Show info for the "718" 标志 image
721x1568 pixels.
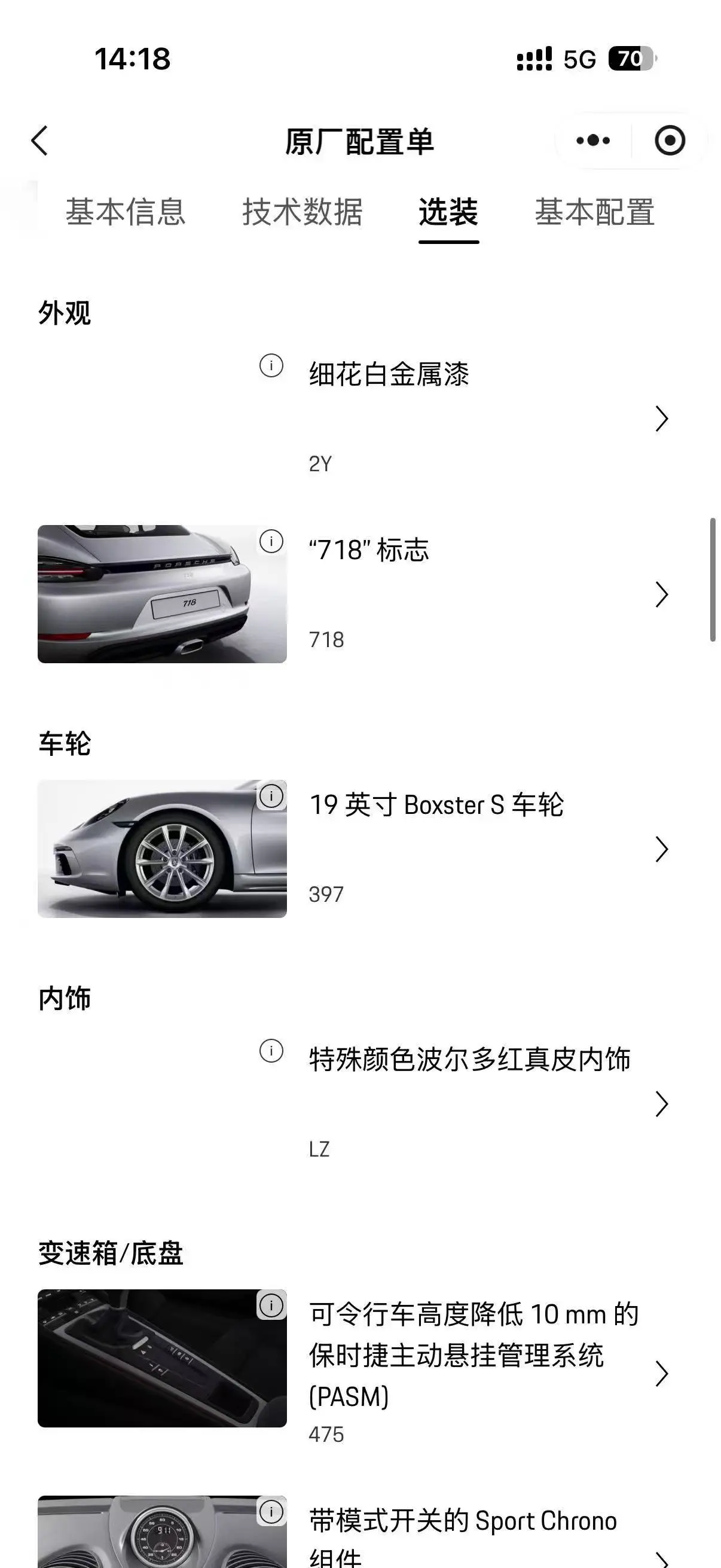tap(271, 541)
